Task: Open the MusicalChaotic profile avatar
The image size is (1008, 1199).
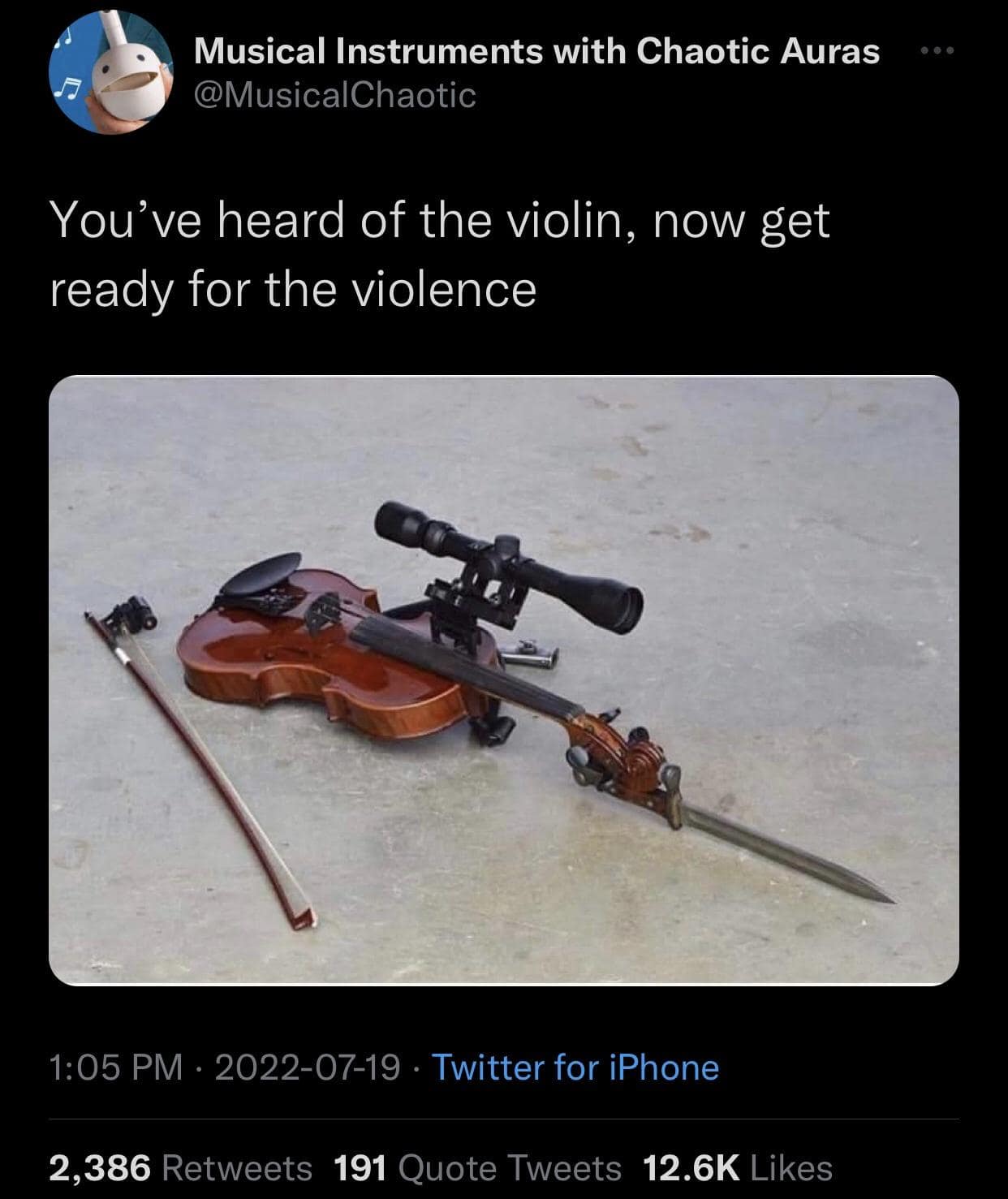Action: (113, 73)
